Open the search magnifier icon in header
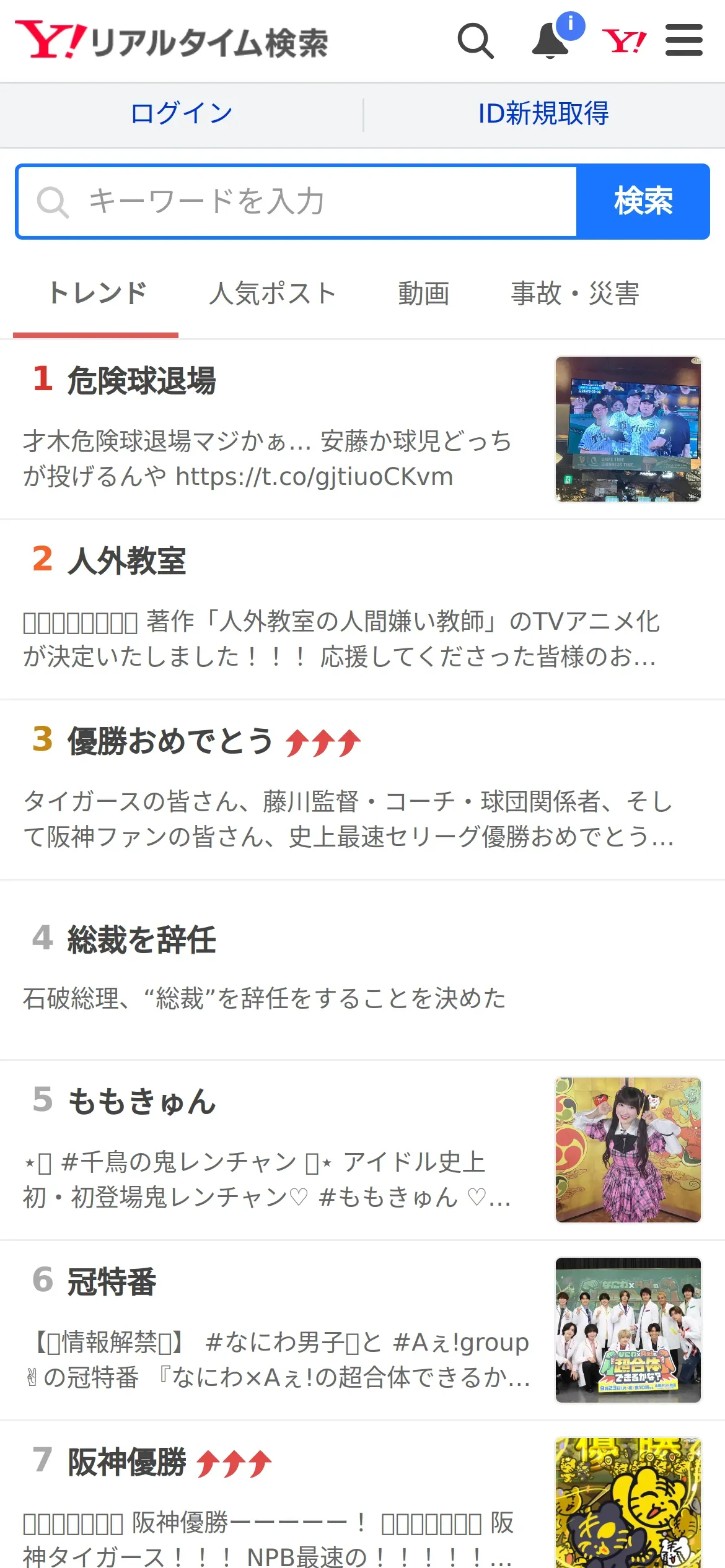 475,41
